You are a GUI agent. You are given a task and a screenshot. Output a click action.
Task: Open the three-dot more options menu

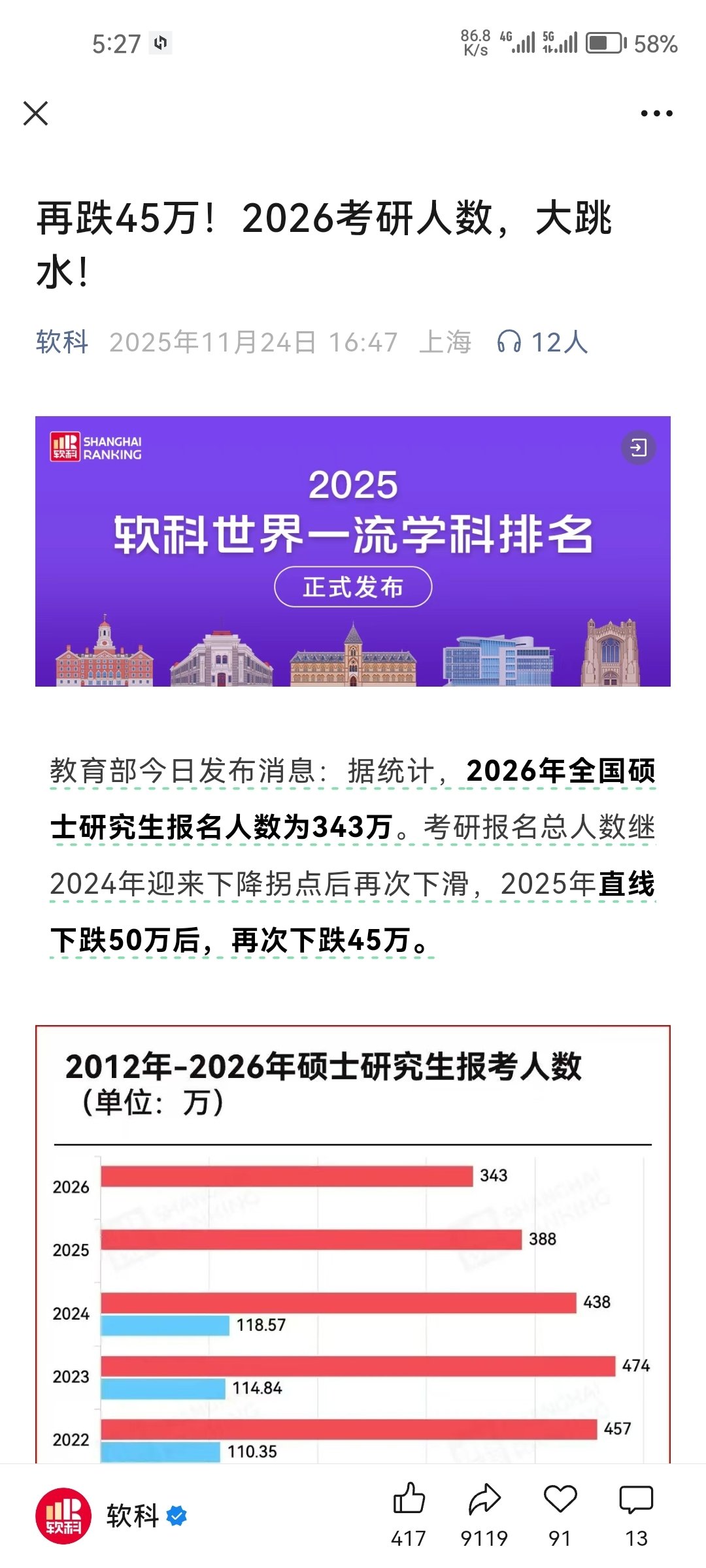click(x=656, y=114)
